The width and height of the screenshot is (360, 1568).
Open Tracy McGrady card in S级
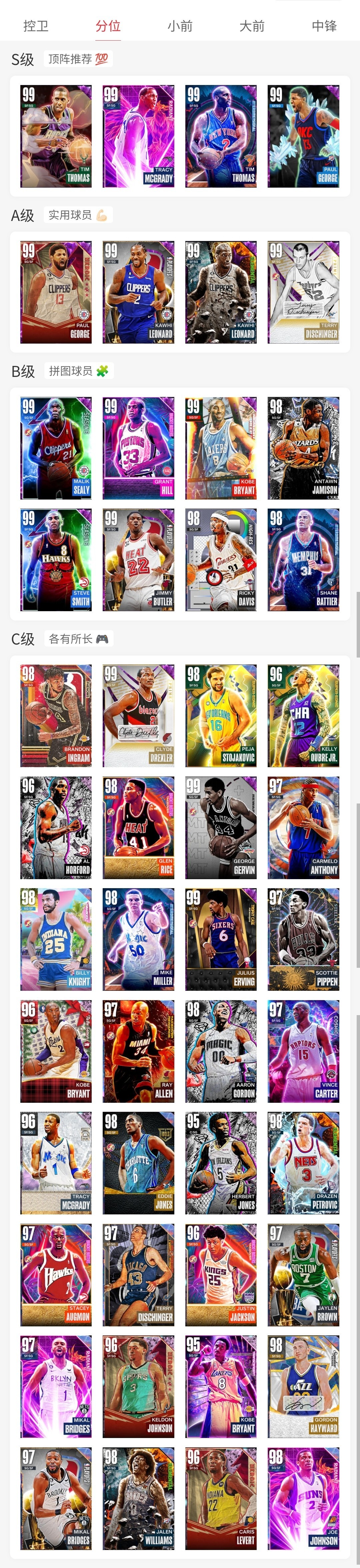pos(138,136)
